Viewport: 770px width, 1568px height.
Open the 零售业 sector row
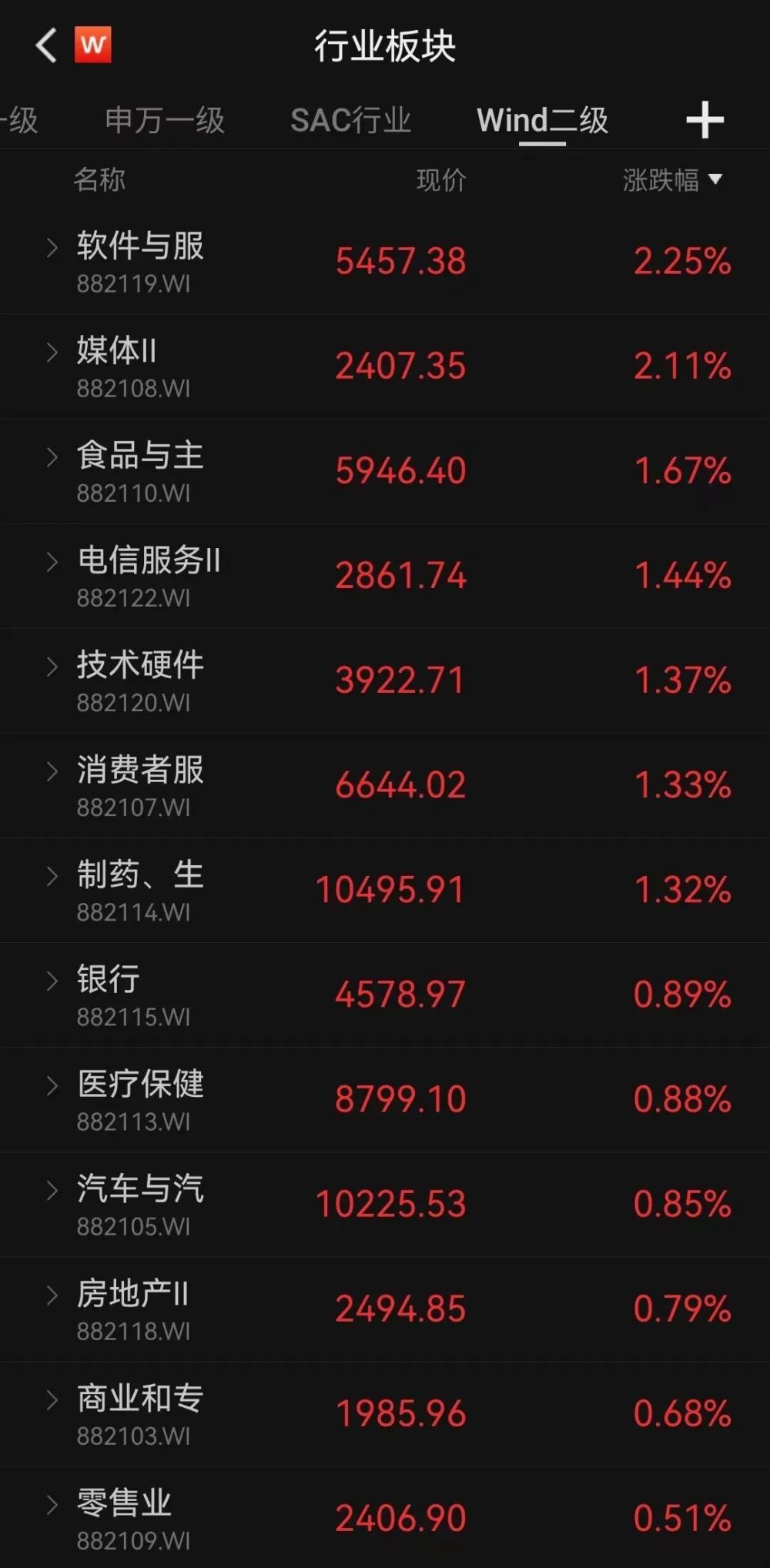pos(385,1517)
